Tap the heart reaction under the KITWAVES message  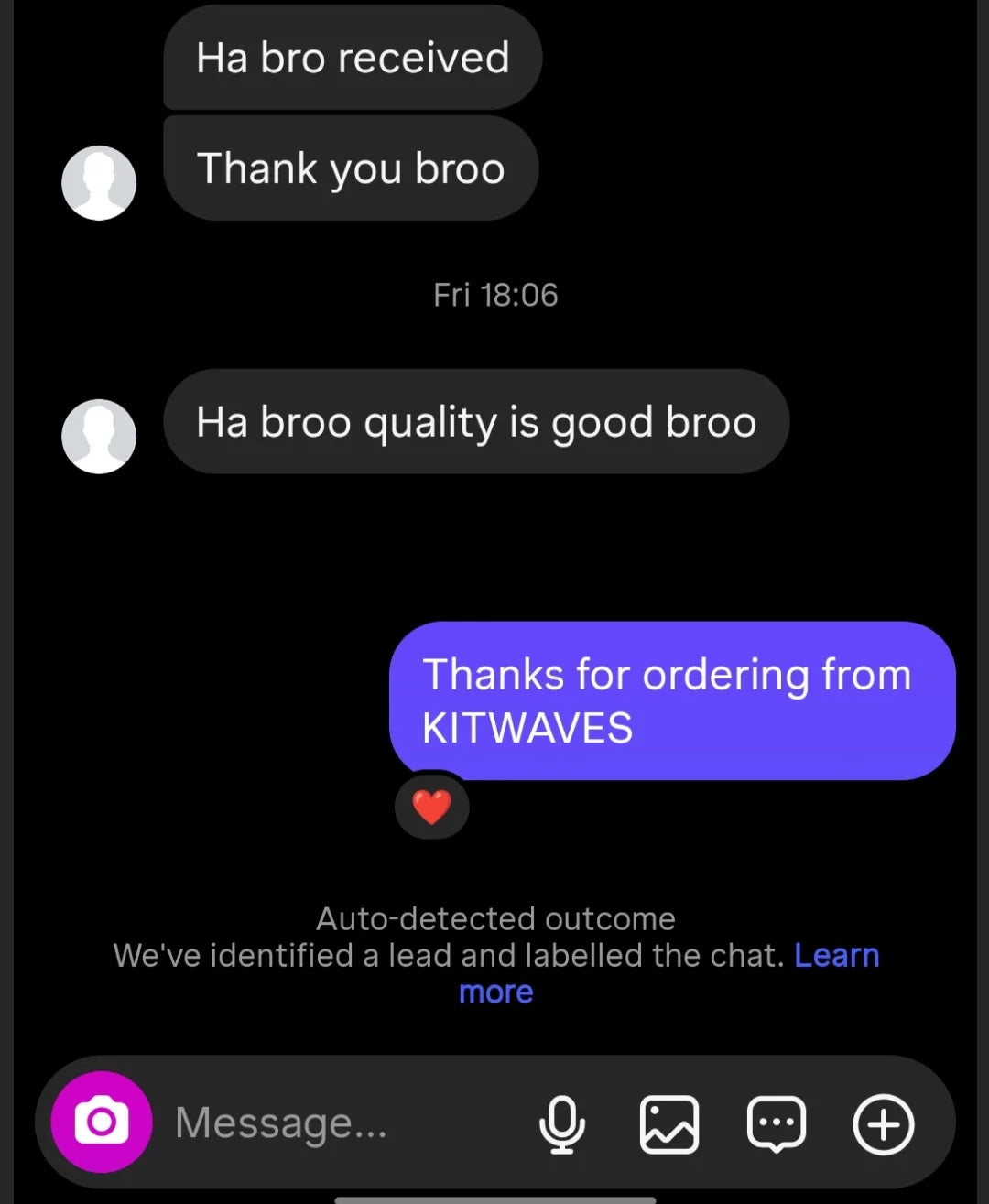coord(431,806)
